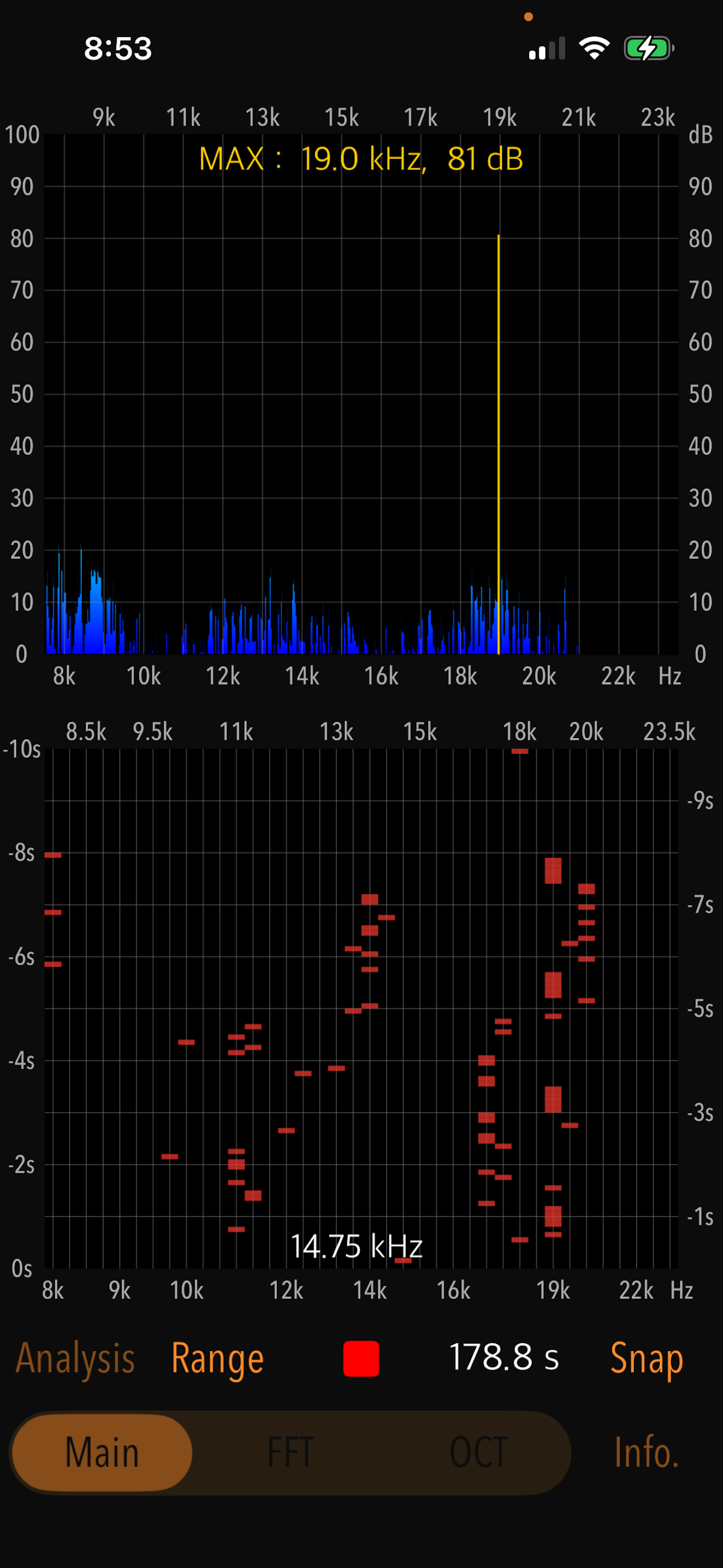Tap the orange microphone privacy indicator dot
The height and width of the screenshot is (1568, 723).
(x=529, y=17)
